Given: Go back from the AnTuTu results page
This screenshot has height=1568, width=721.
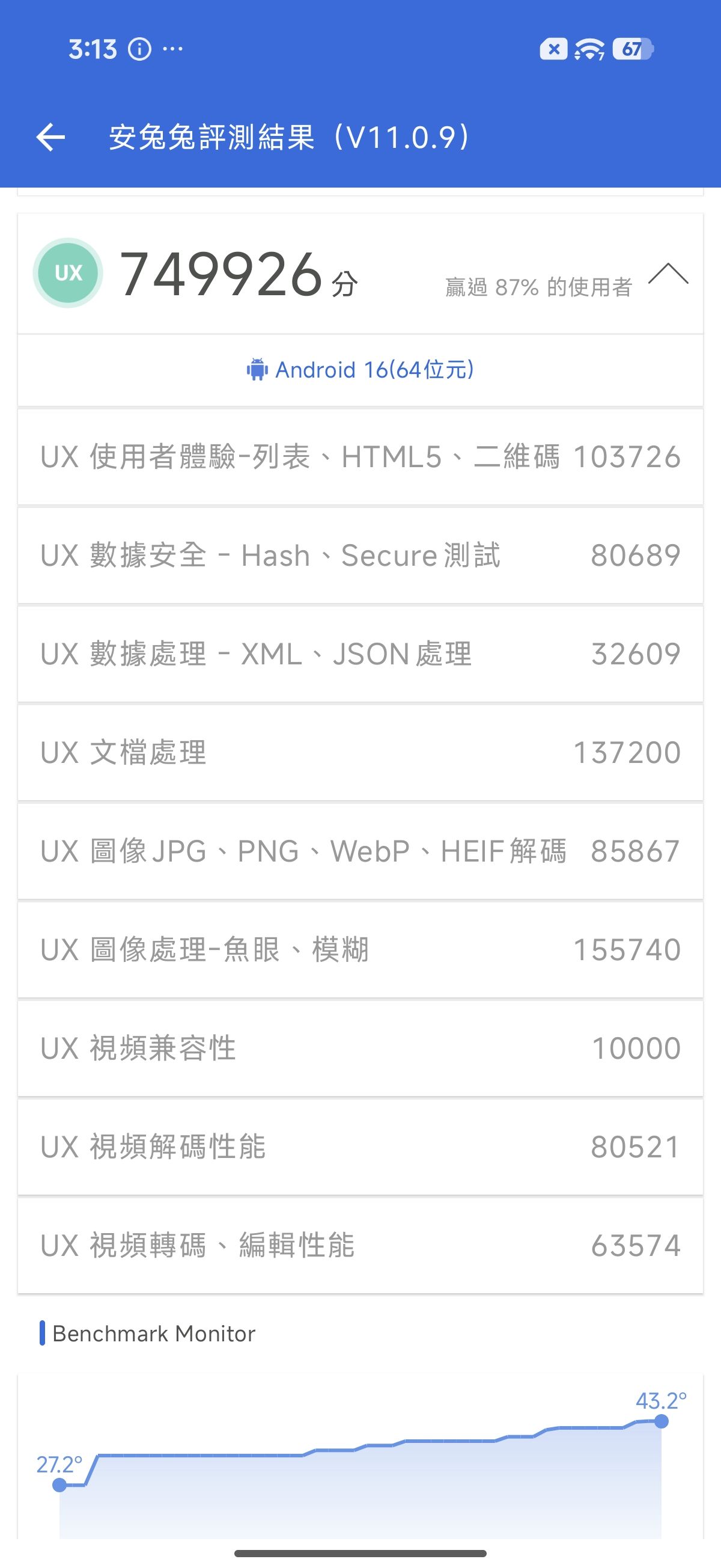Looking at the screenshot, I should [x=50, y=137].
